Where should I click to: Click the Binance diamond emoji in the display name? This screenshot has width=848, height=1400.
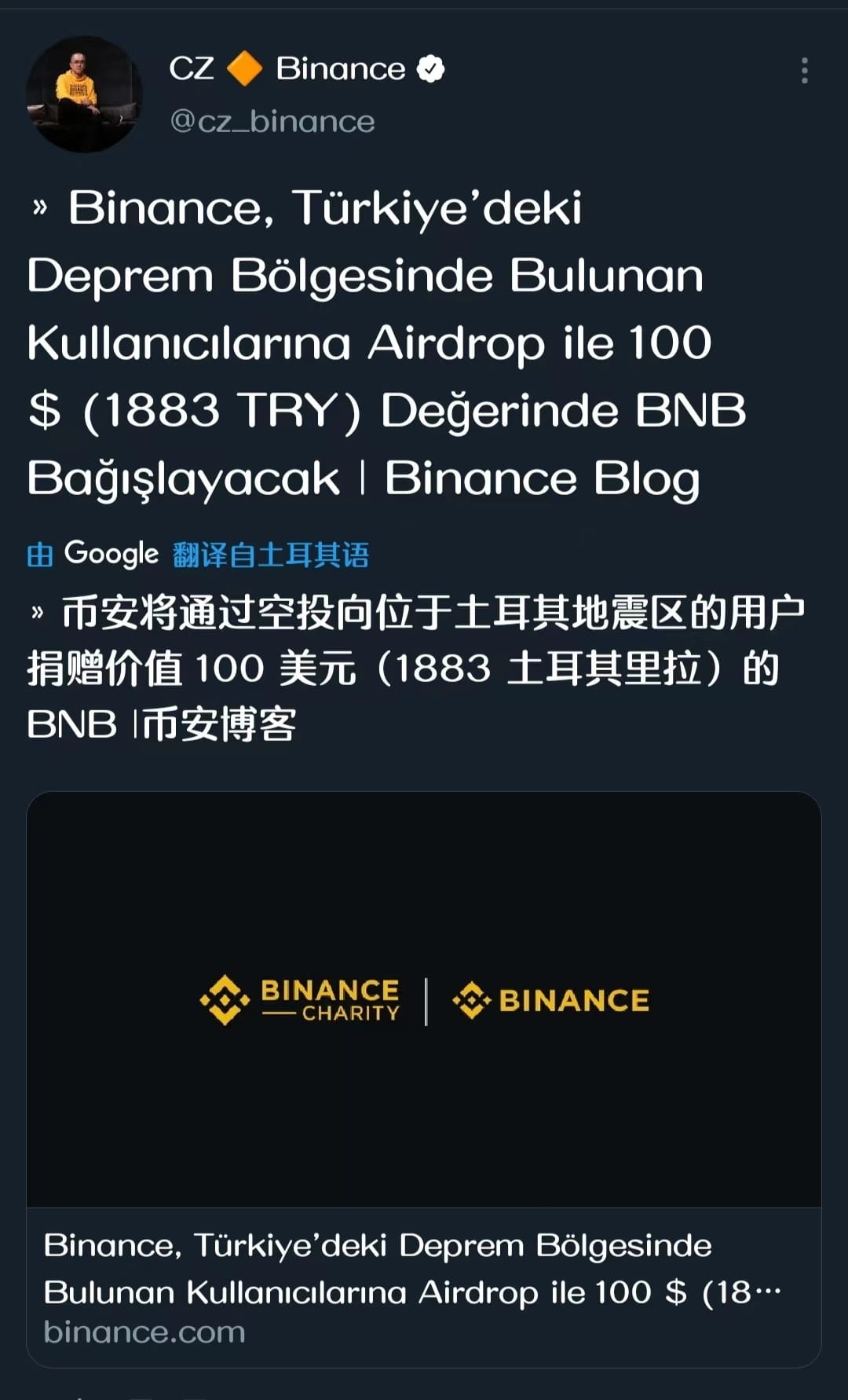245,68
